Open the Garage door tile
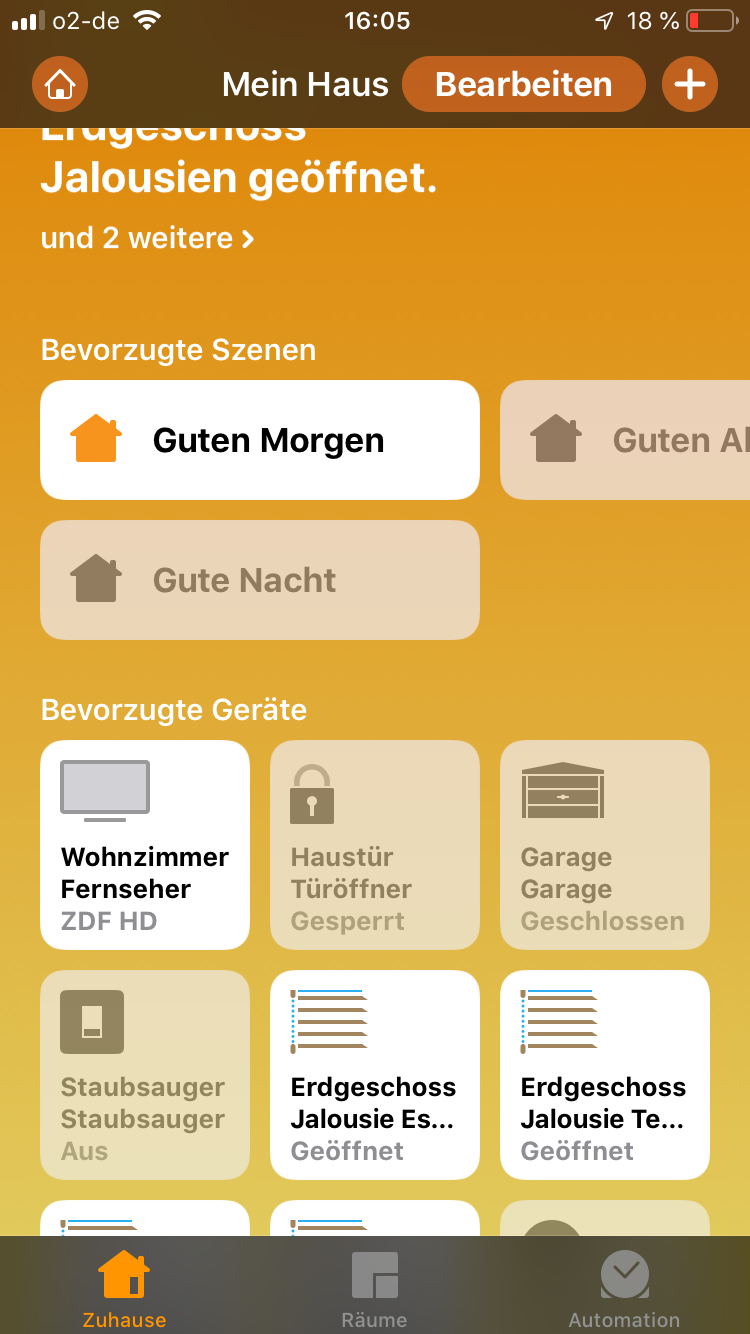The height and width of the screenshot is (1334, 750). point(605,845)
